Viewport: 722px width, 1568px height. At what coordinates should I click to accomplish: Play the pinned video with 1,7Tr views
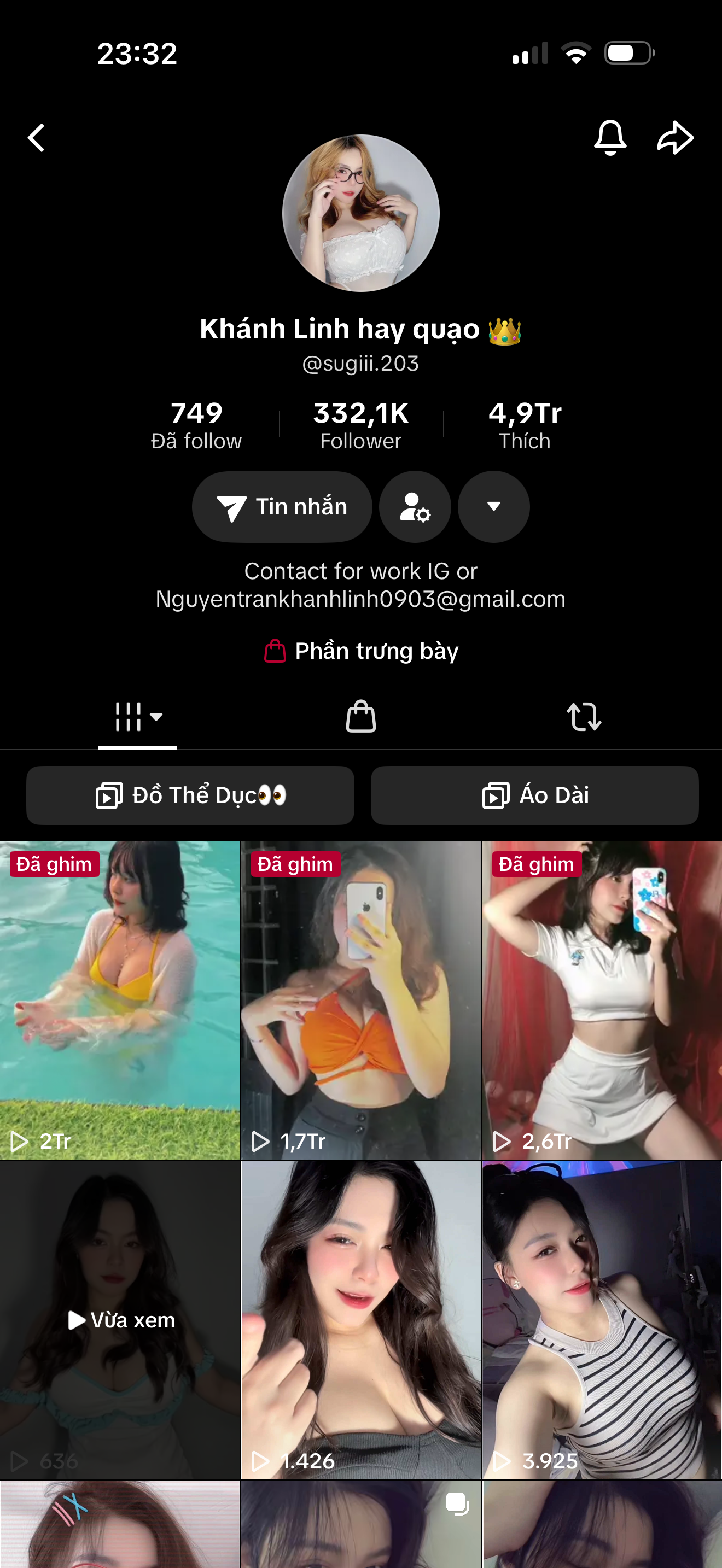coord(361,1000)
